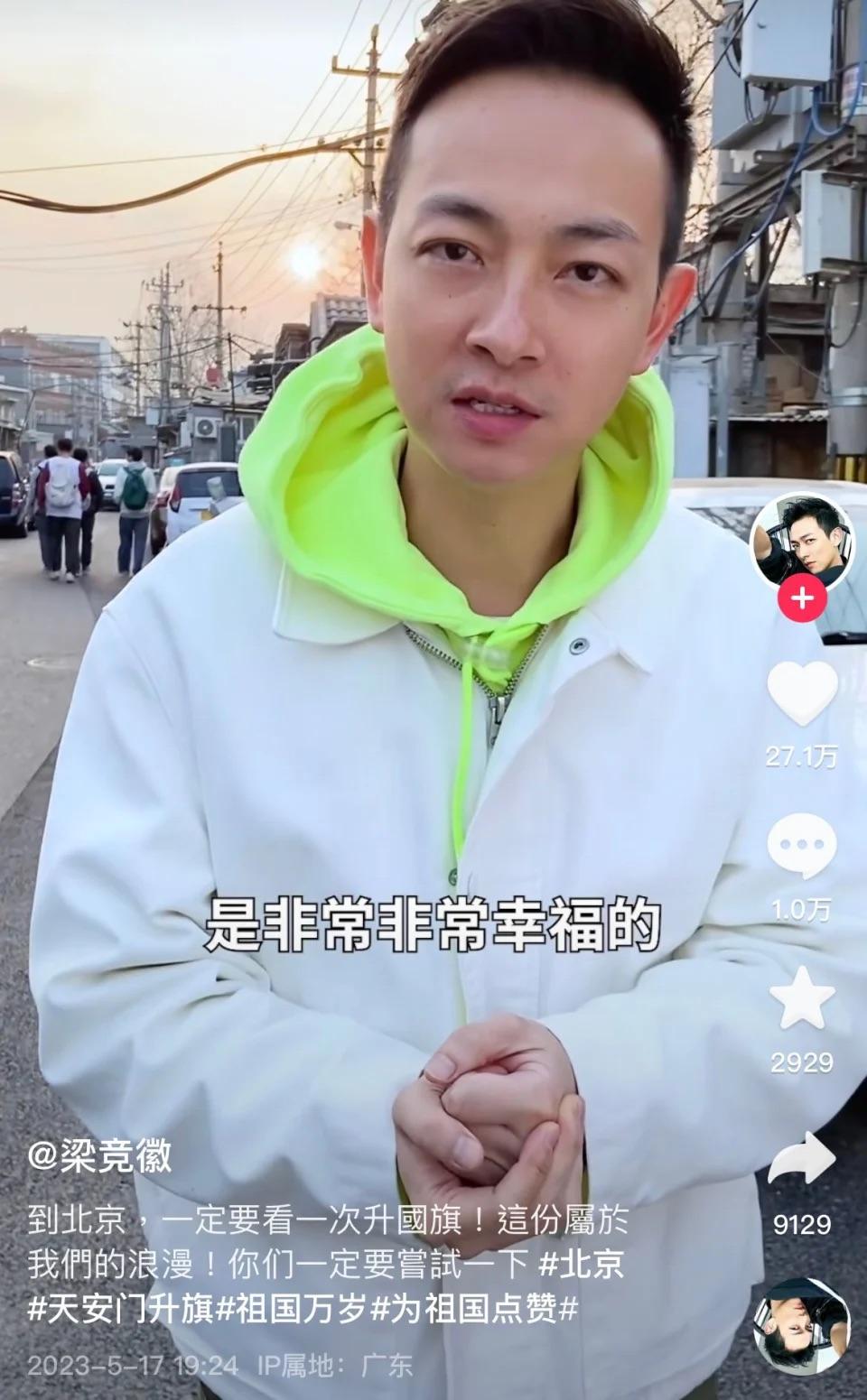The image size is (867, 1400).
Task: Add this video to favorites with the star
Action: (x=801, y=999)
